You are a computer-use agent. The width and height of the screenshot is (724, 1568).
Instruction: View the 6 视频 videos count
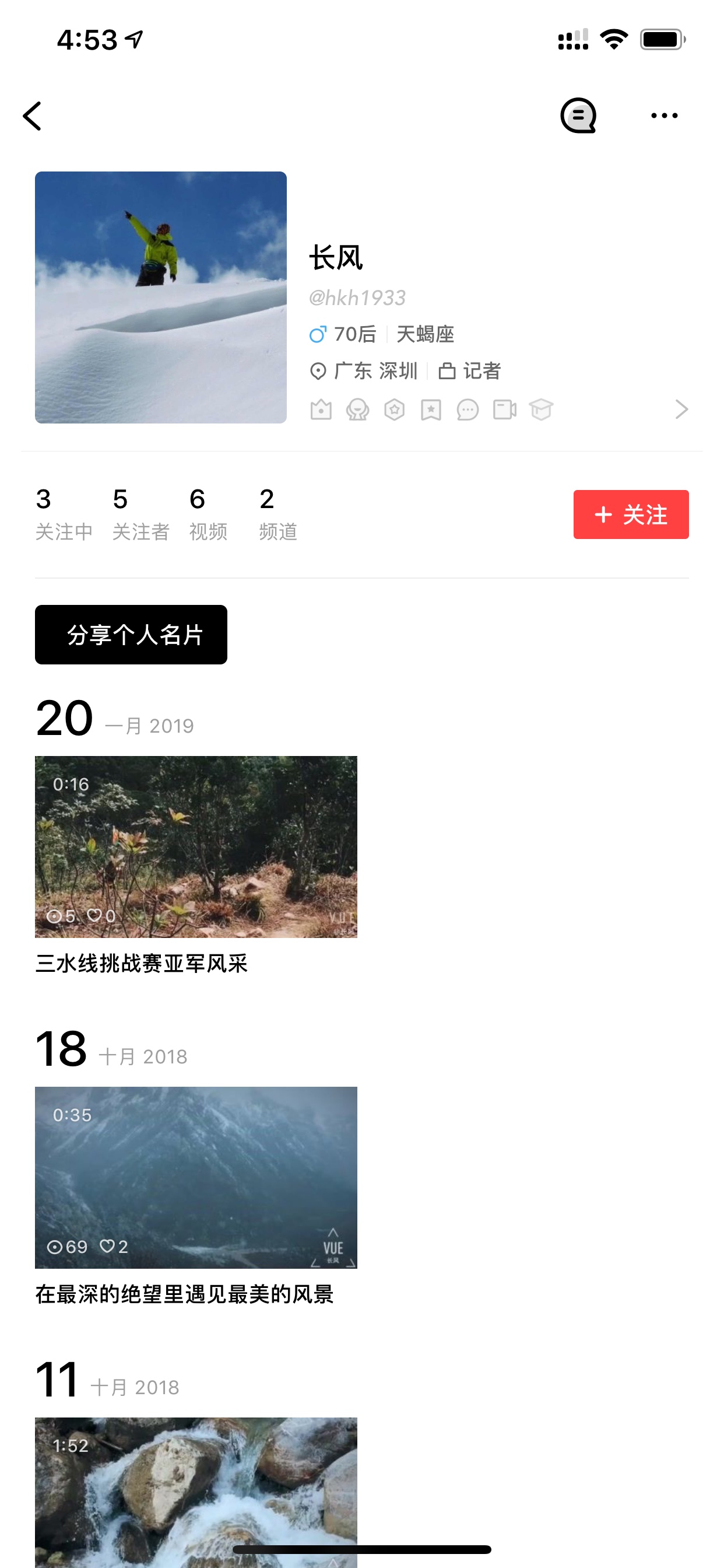click(208, 514)
